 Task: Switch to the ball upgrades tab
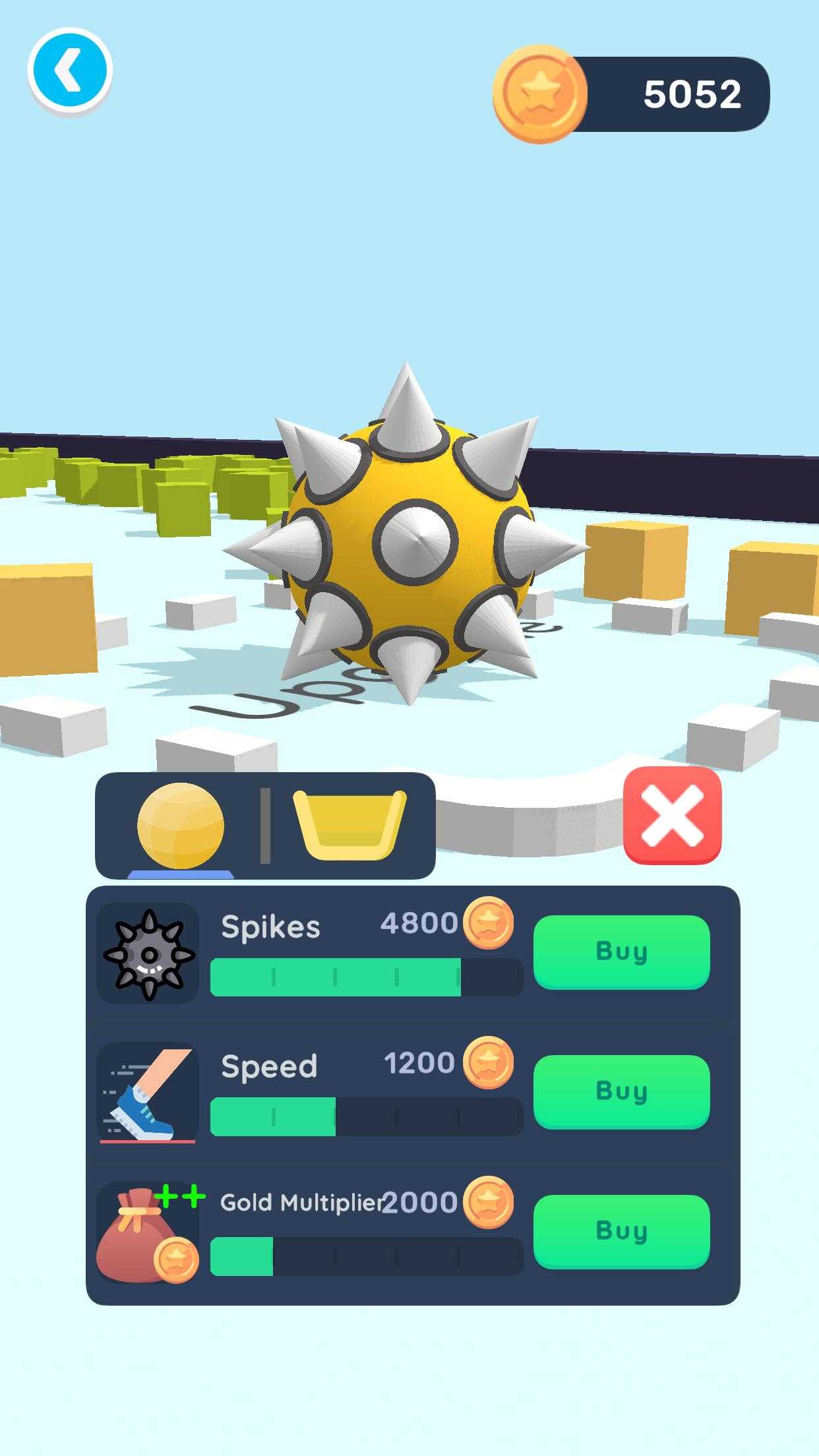tap(180, 826)
